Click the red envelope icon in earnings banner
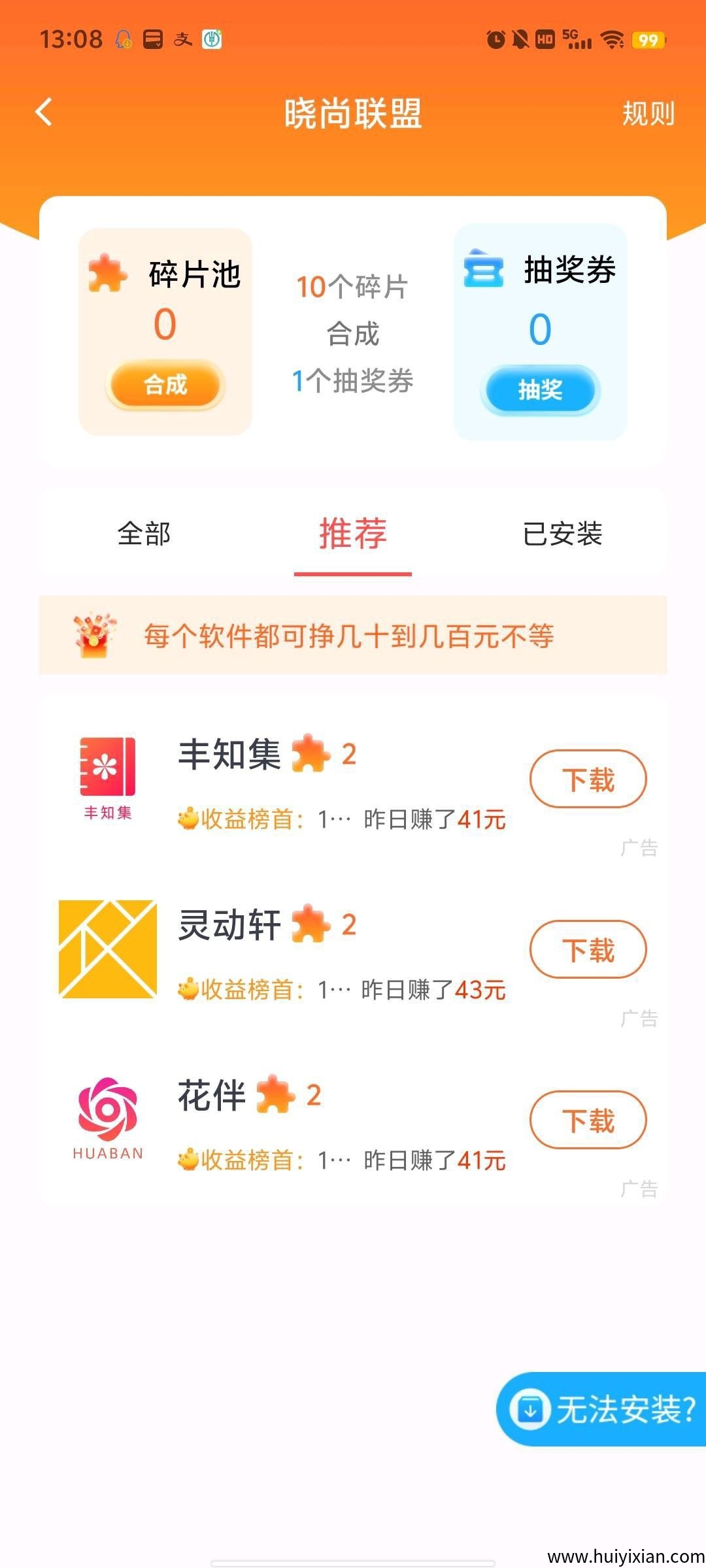The image size is (706, 1568). (x=92, y=635)
